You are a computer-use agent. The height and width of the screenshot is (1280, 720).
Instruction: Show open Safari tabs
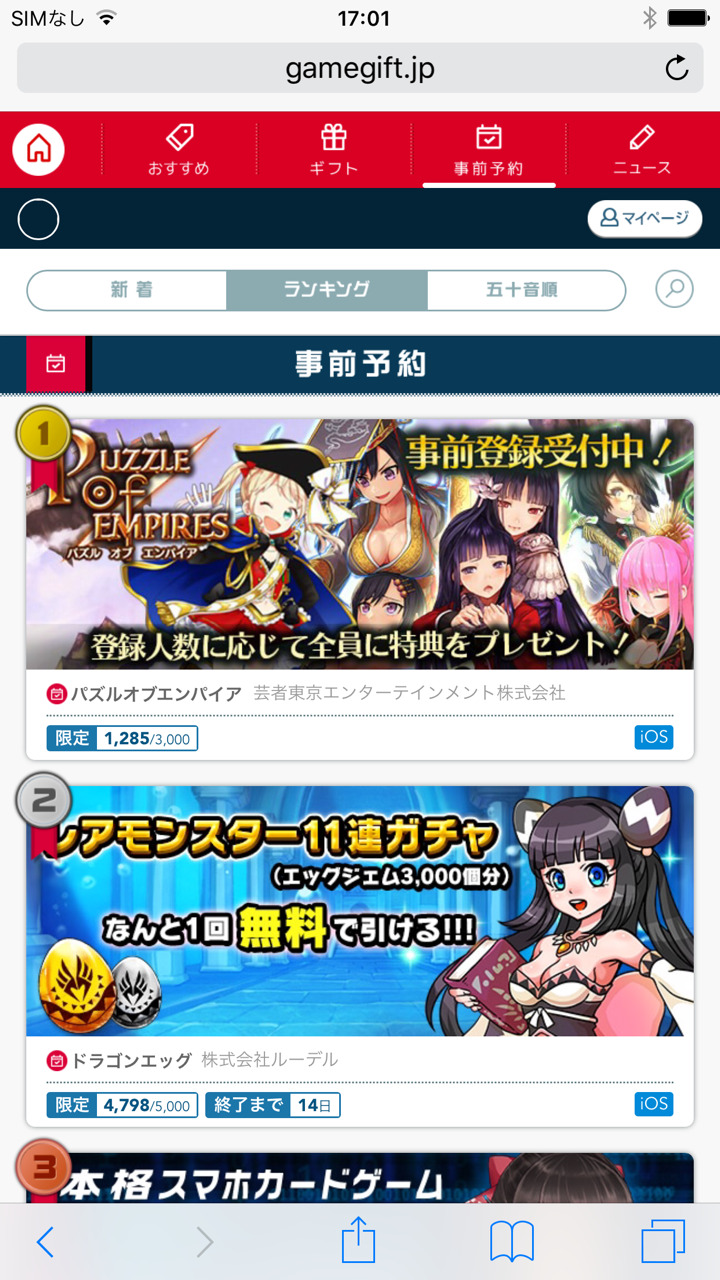click(x=663, y=1242)
